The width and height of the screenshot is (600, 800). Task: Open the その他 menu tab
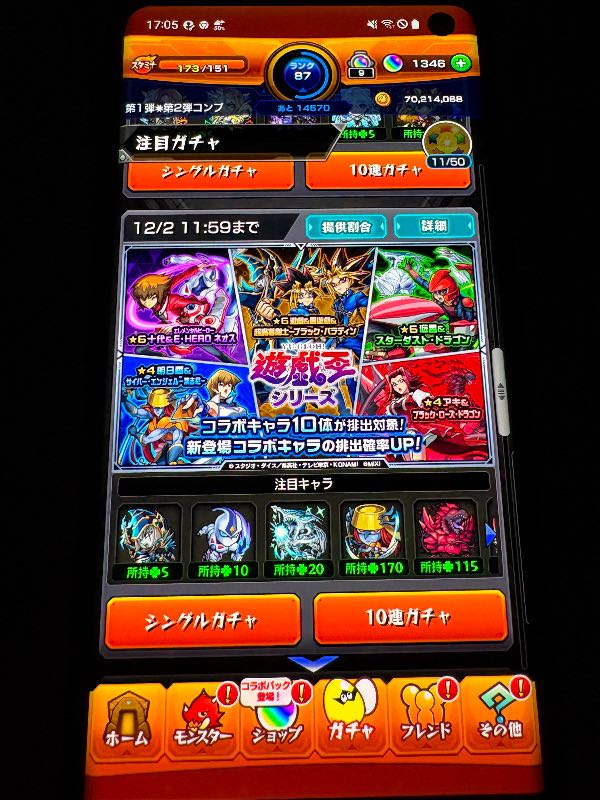(x=499, y=719)
